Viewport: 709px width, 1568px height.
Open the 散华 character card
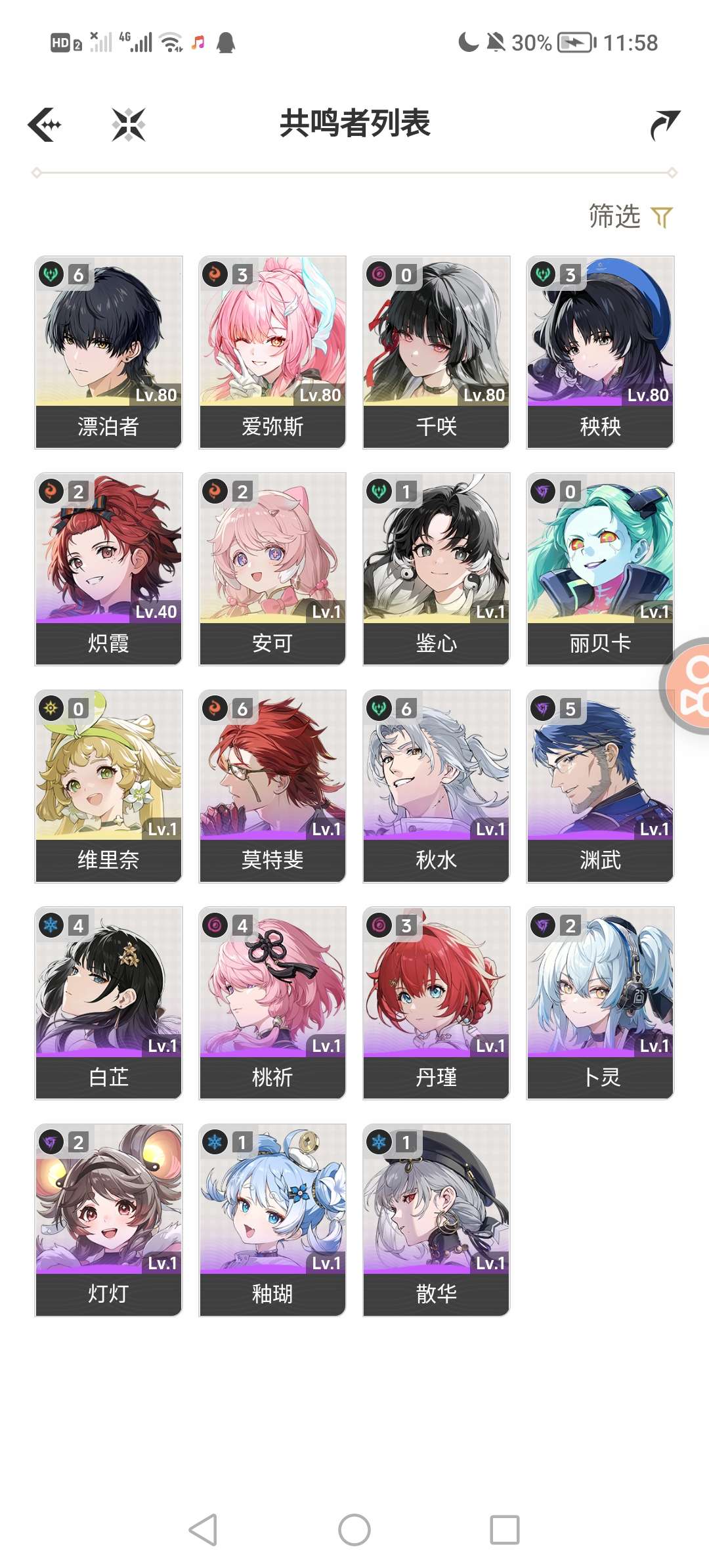point(437,1220)
